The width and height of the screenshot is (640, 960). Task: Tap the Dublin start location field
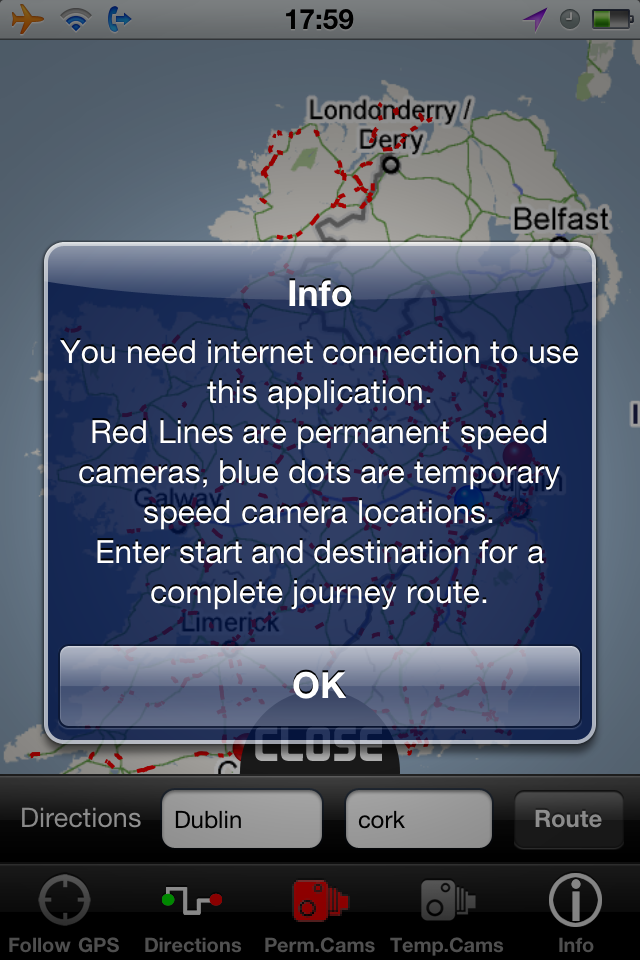click(x=241, y=819)
